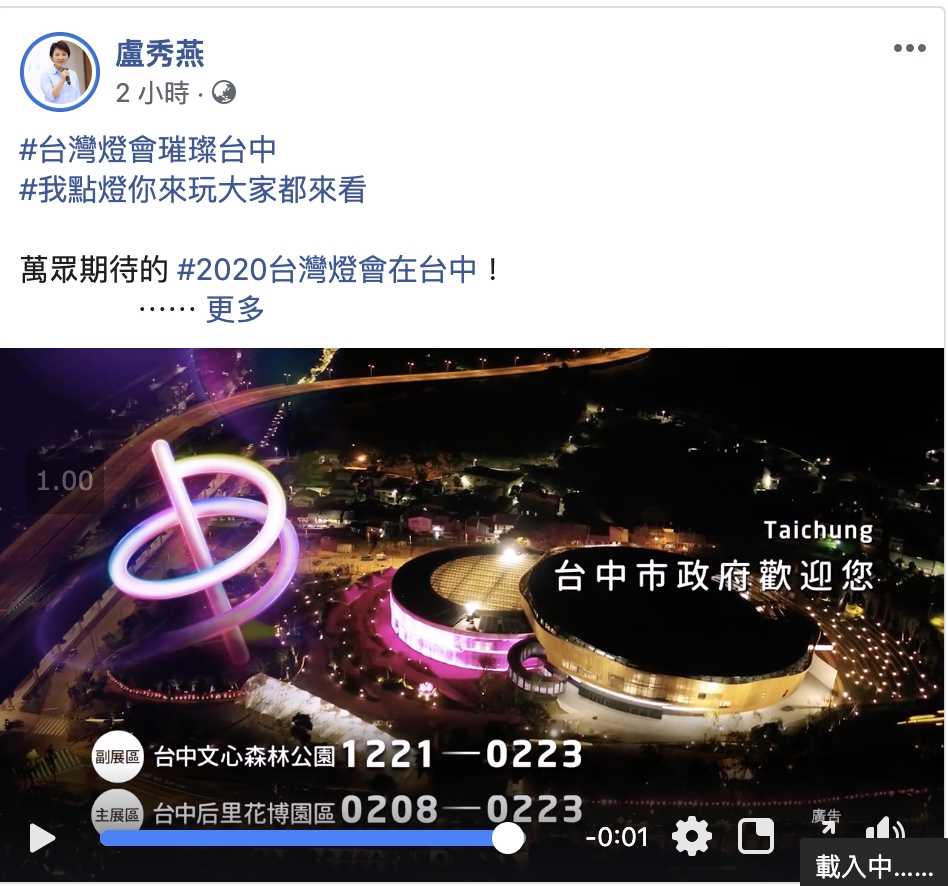Mute the video sound

(x=884, y=830)
